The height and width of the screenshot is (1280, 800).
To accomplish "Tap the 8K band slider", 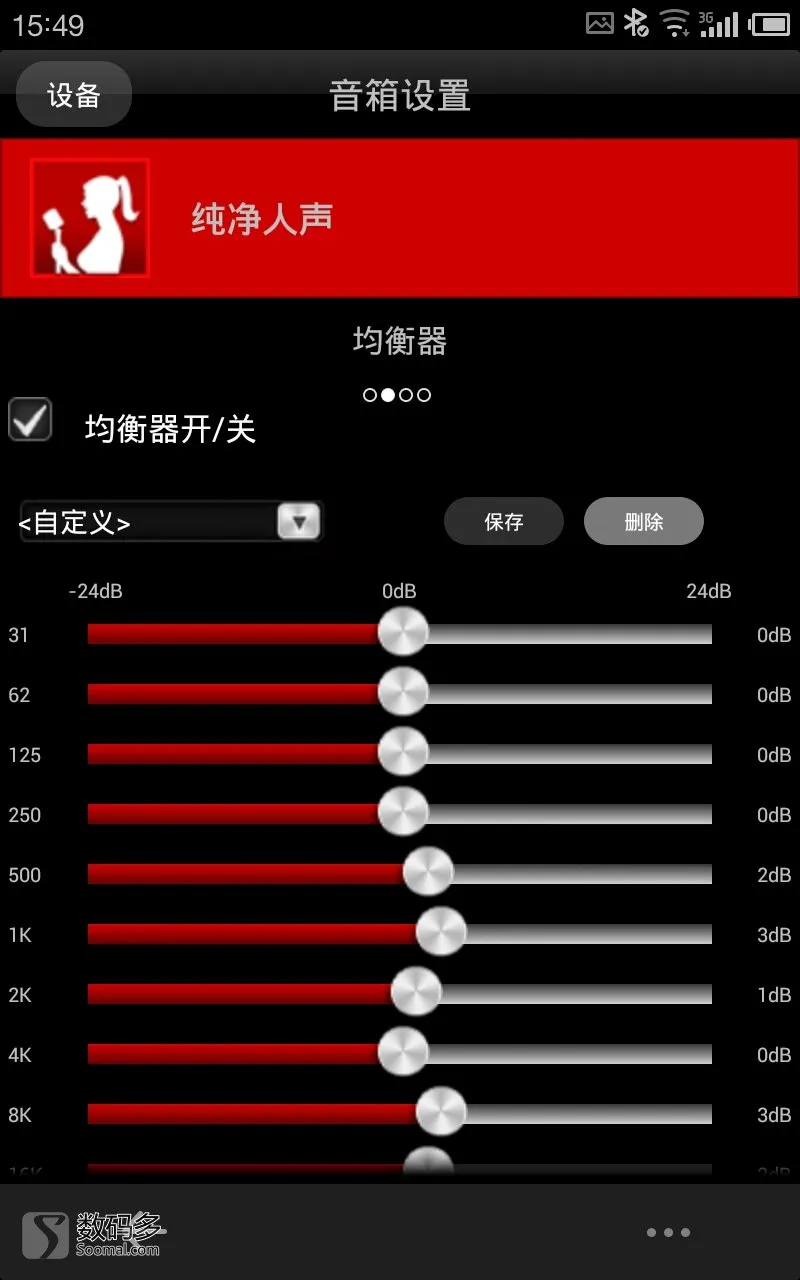I will [x=400, y=1113].
